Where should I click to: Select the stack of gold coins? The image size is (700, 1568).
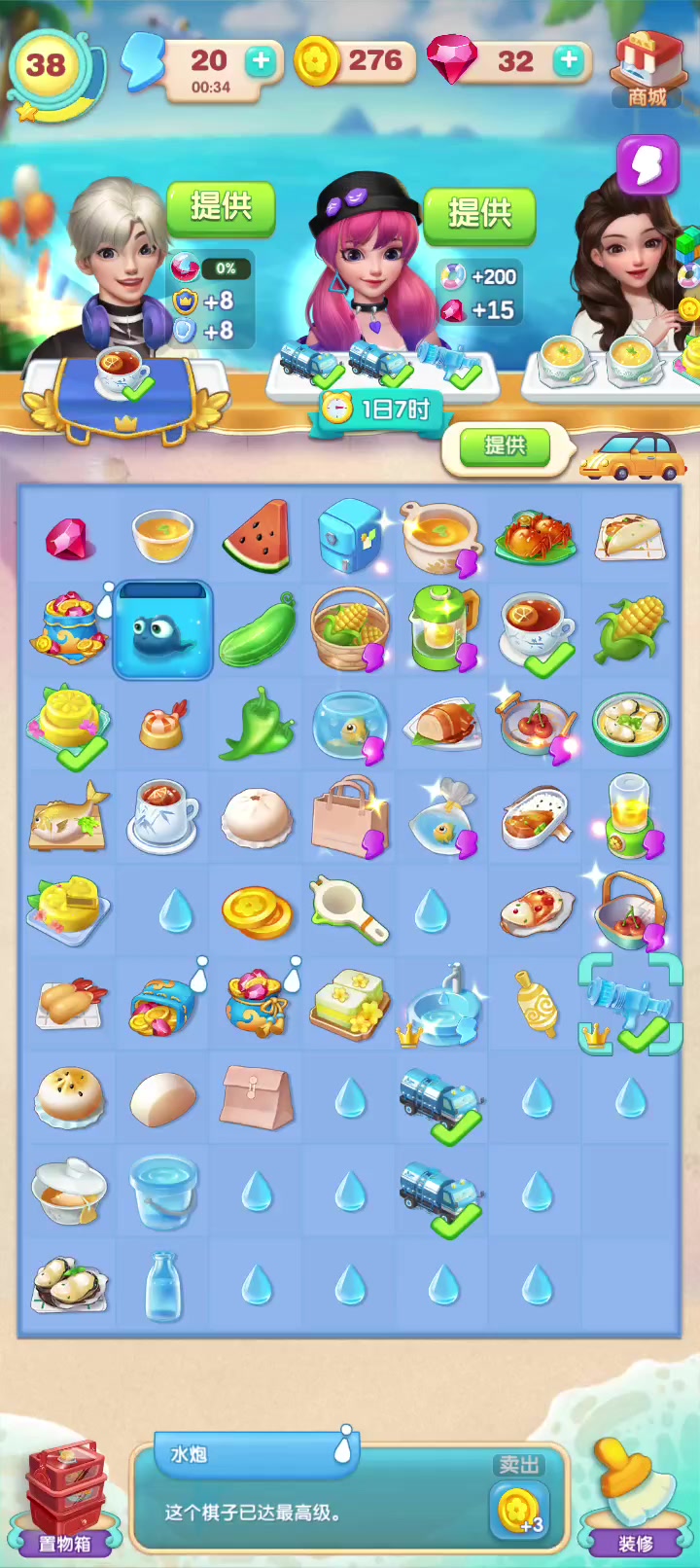click(x=257, y=912)
